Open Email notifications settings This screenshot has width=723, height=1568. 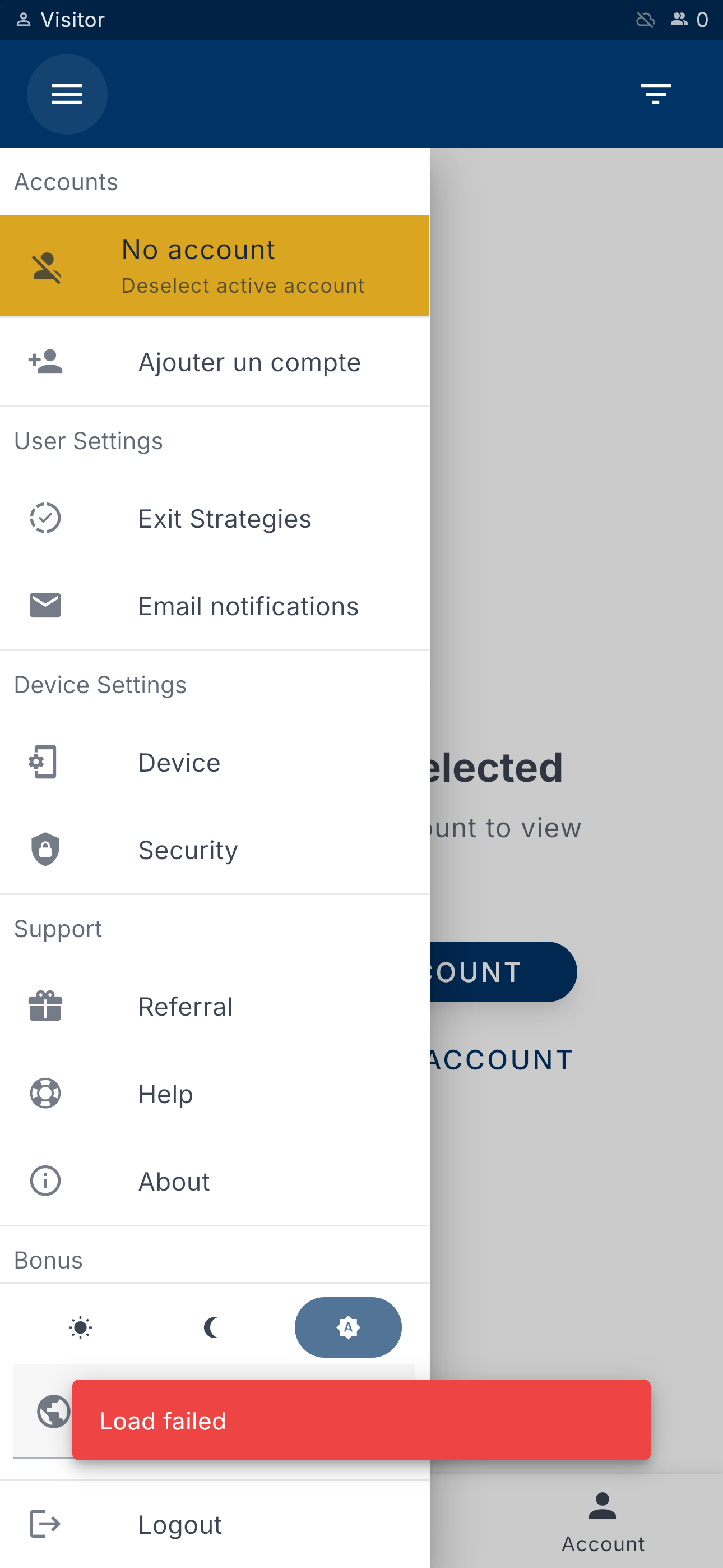(x=214, y=606)
